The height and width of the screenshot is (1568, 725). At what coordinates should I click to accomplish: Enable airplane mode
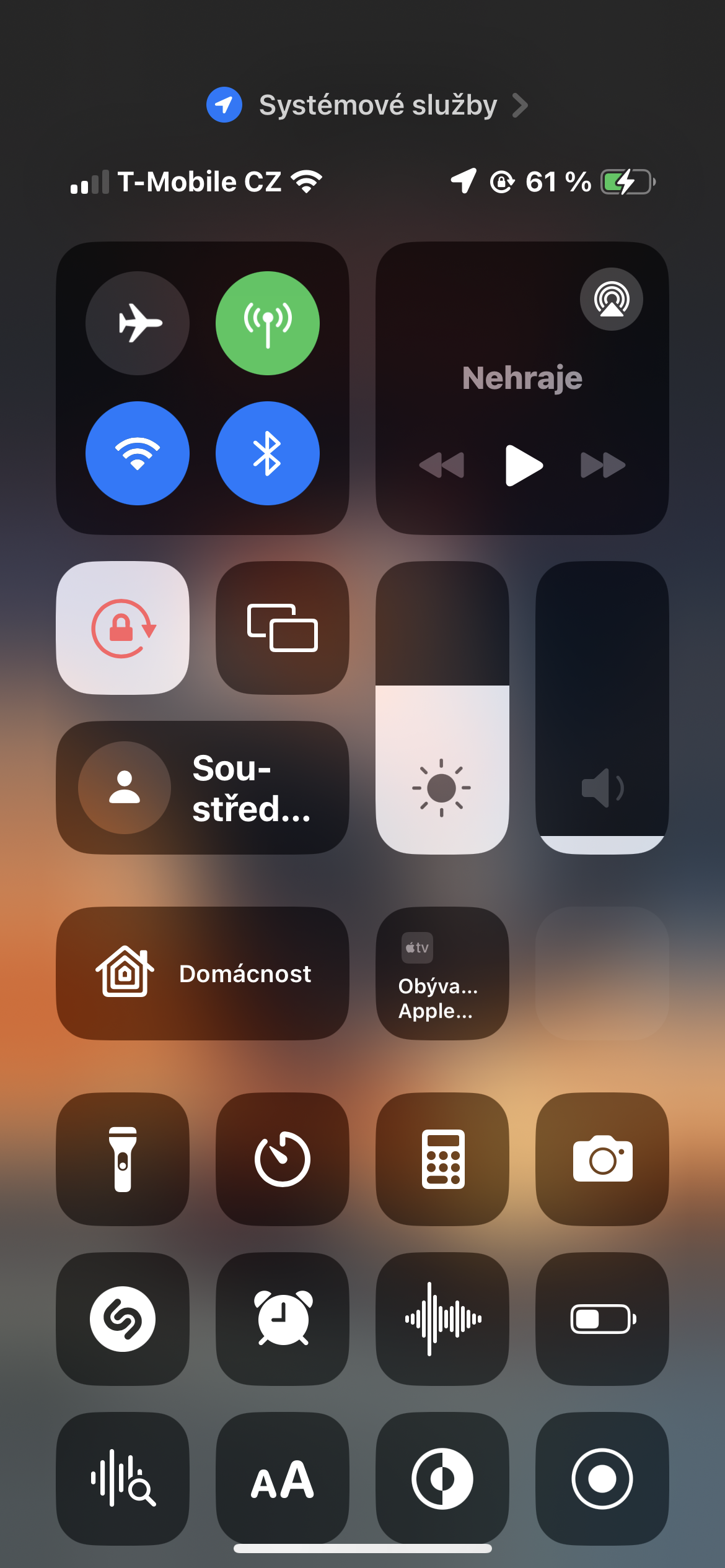coord(138,323)
